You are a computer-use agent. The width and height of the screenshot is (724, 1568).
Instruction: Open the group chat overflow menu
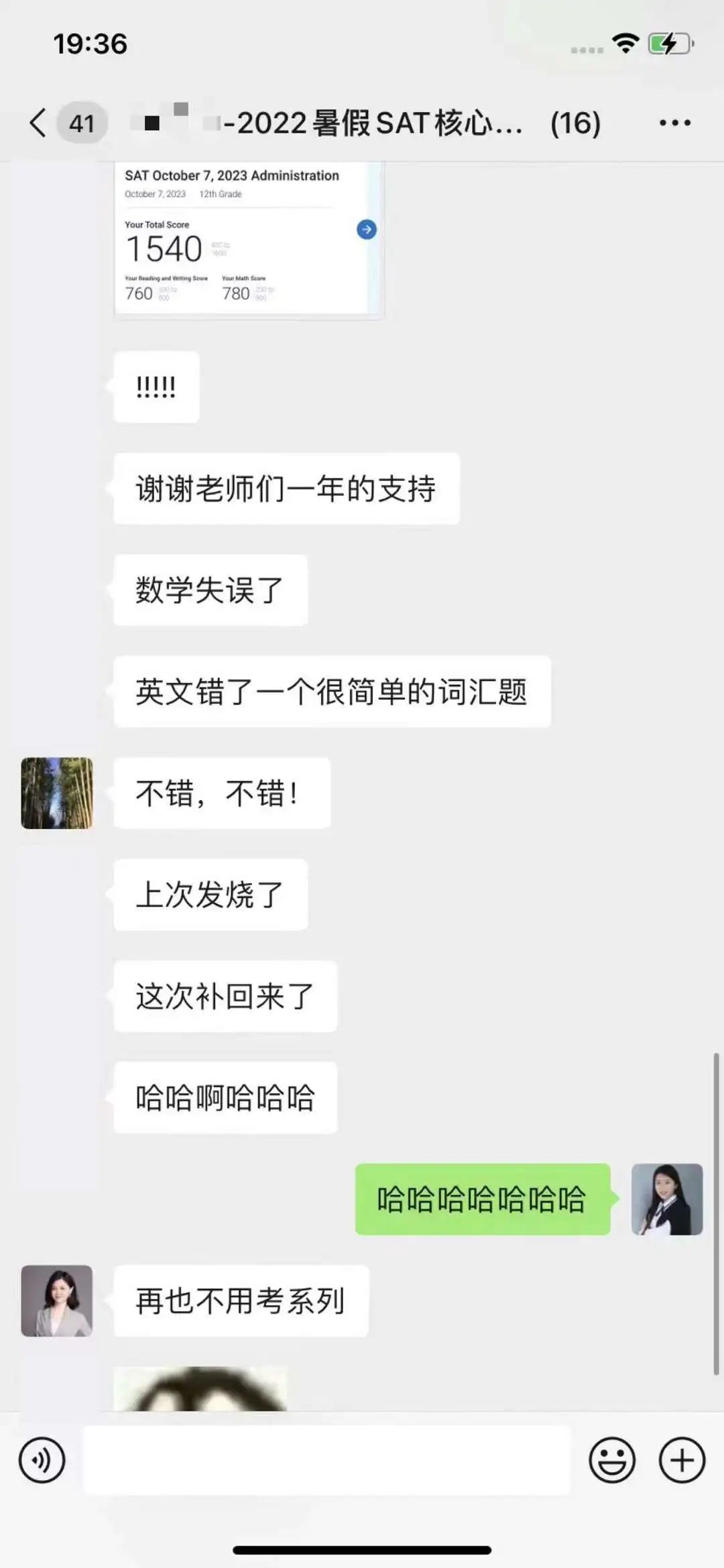coord(674,123)
